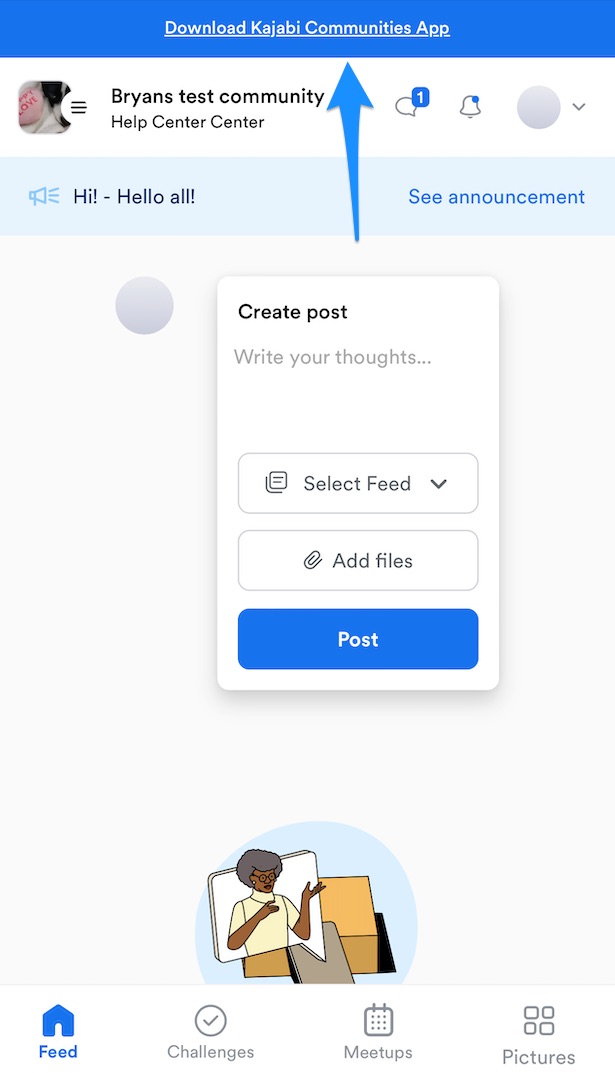Open the hamburger menu by the community logo
The image size is (615, 1073).
click(x=79, y=107)
